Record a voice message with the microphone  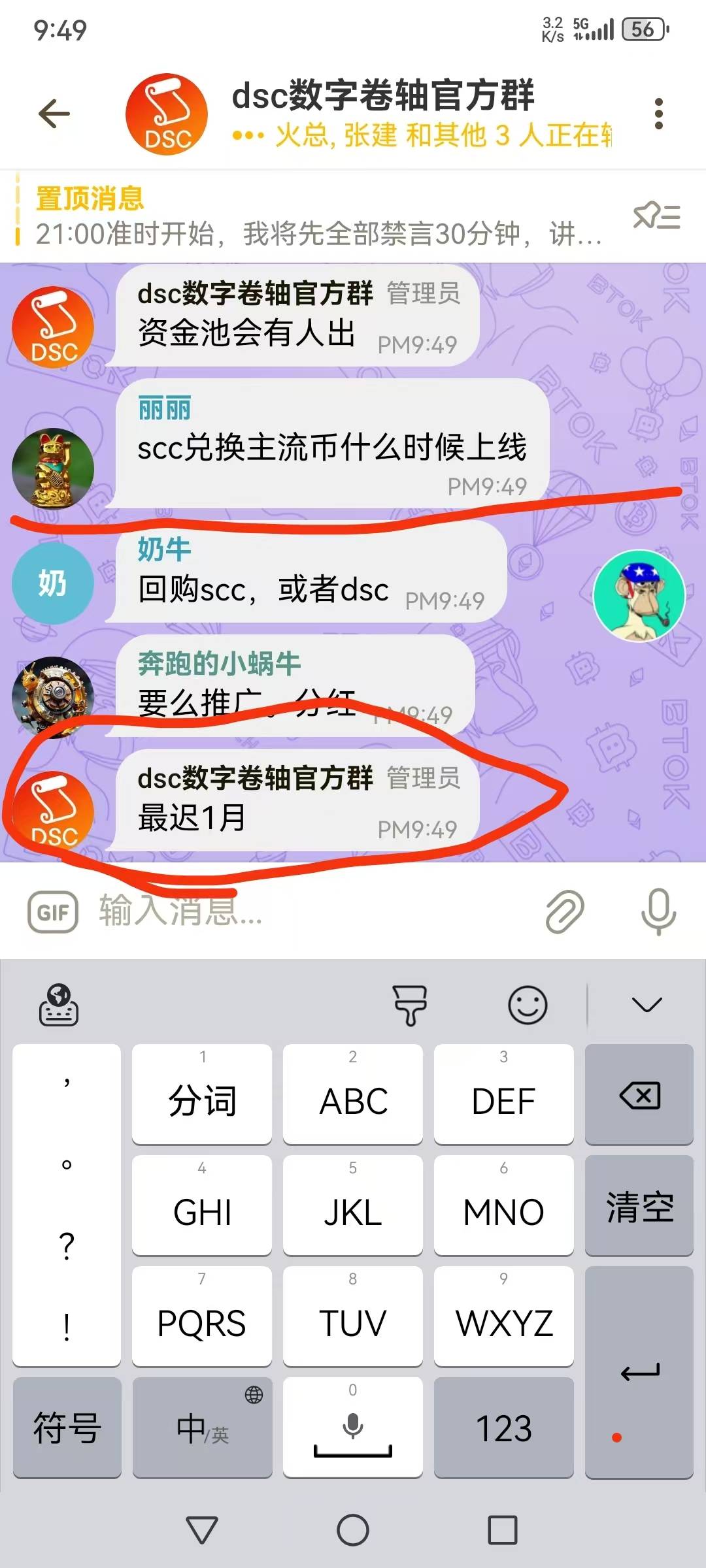tap(658, 911)
